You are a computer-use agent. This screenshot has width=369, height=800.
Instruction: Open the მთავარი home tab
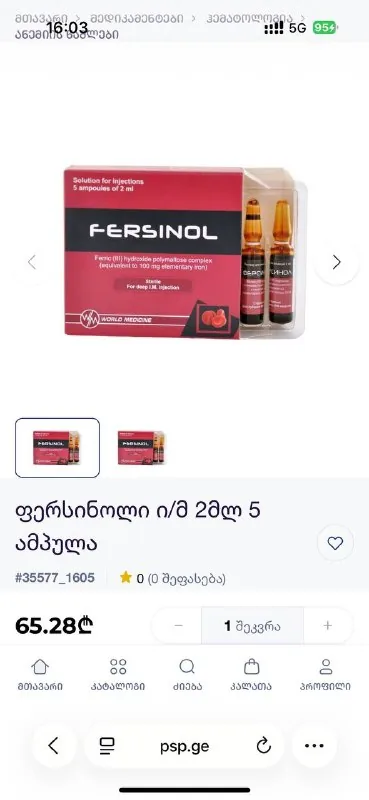(x=40, y=674)
